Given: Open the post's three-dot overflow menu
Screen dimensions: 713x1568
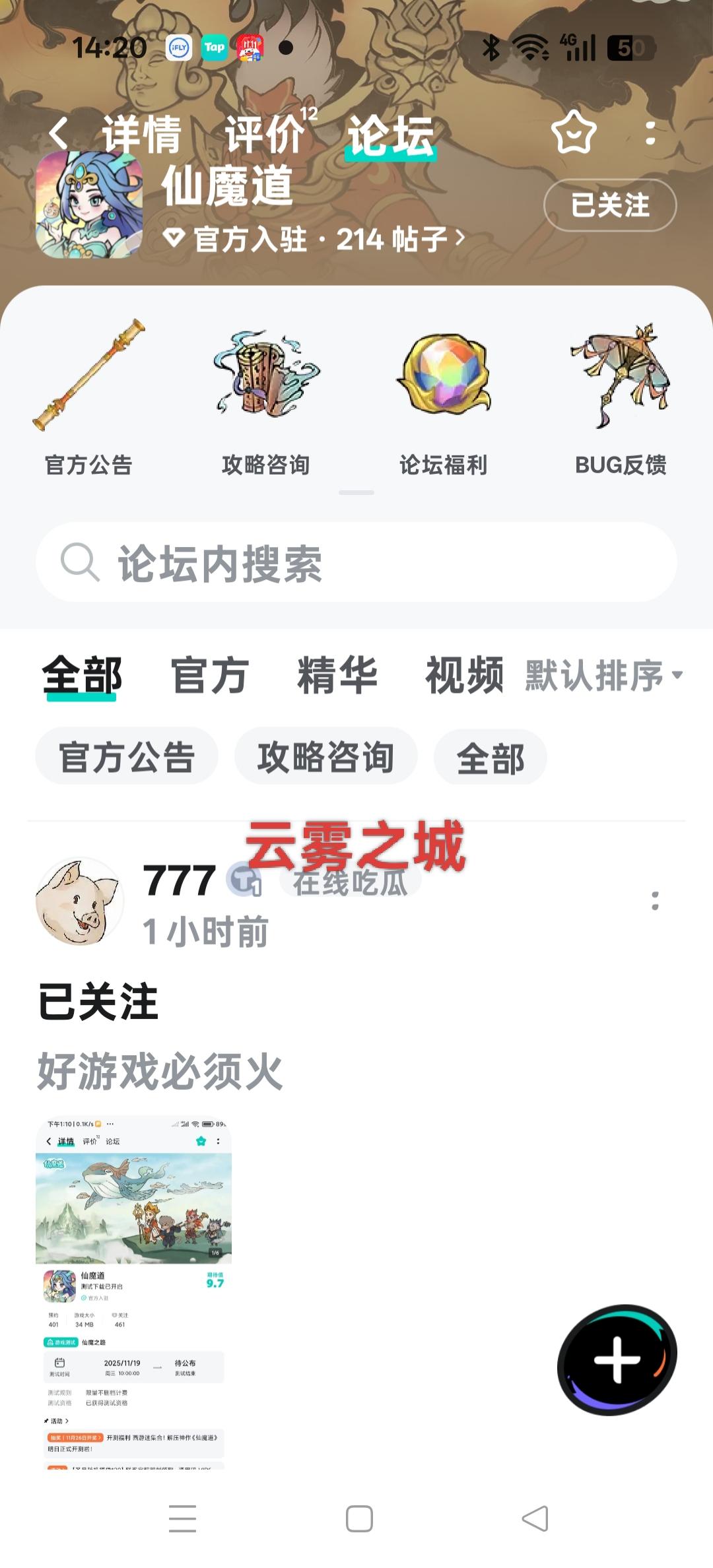Looking at the screenshot, I should [654, 898].
